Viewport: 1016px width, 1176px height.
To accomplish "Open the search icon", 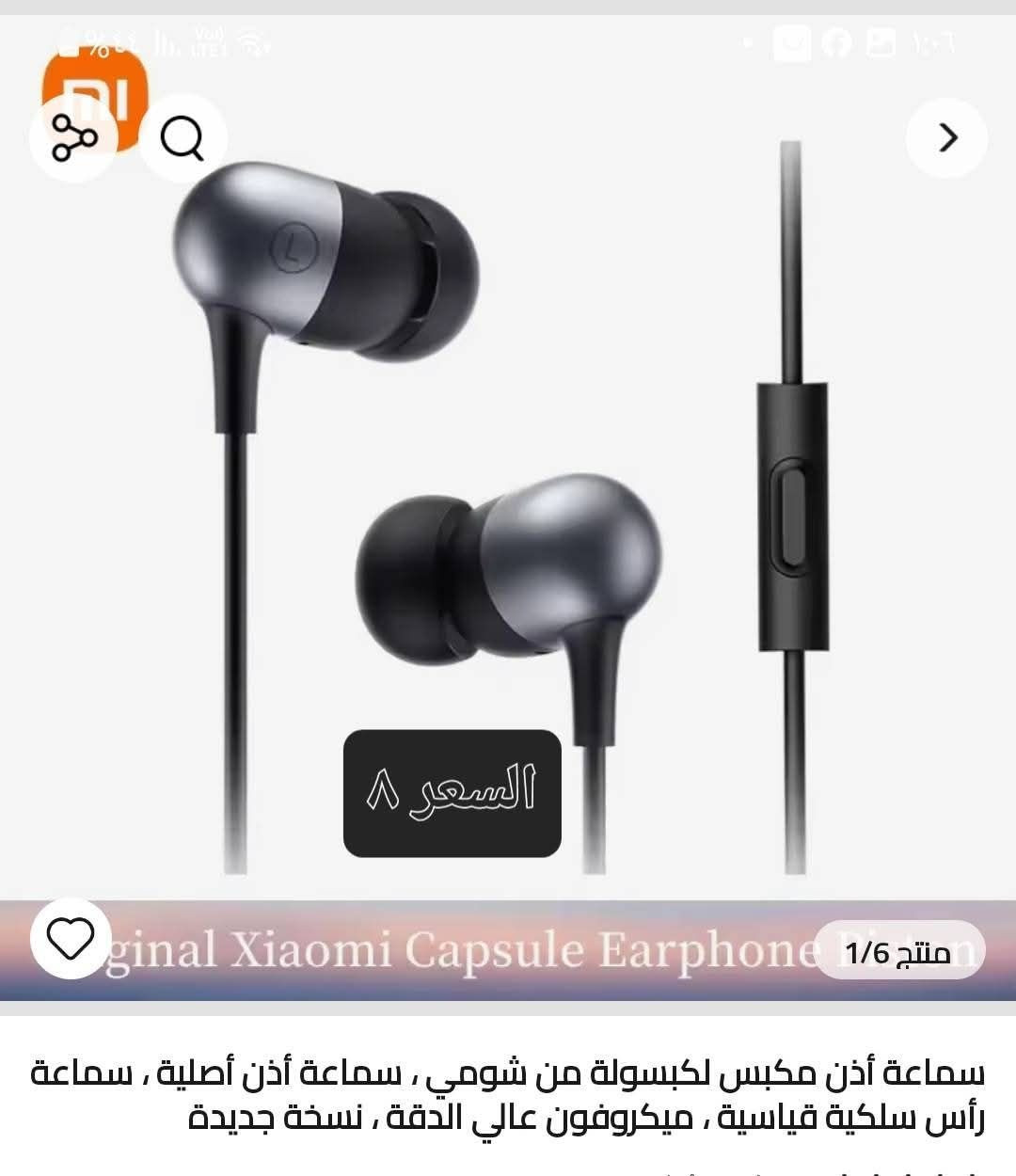I will pyautogui.click(x=183, y=138).
